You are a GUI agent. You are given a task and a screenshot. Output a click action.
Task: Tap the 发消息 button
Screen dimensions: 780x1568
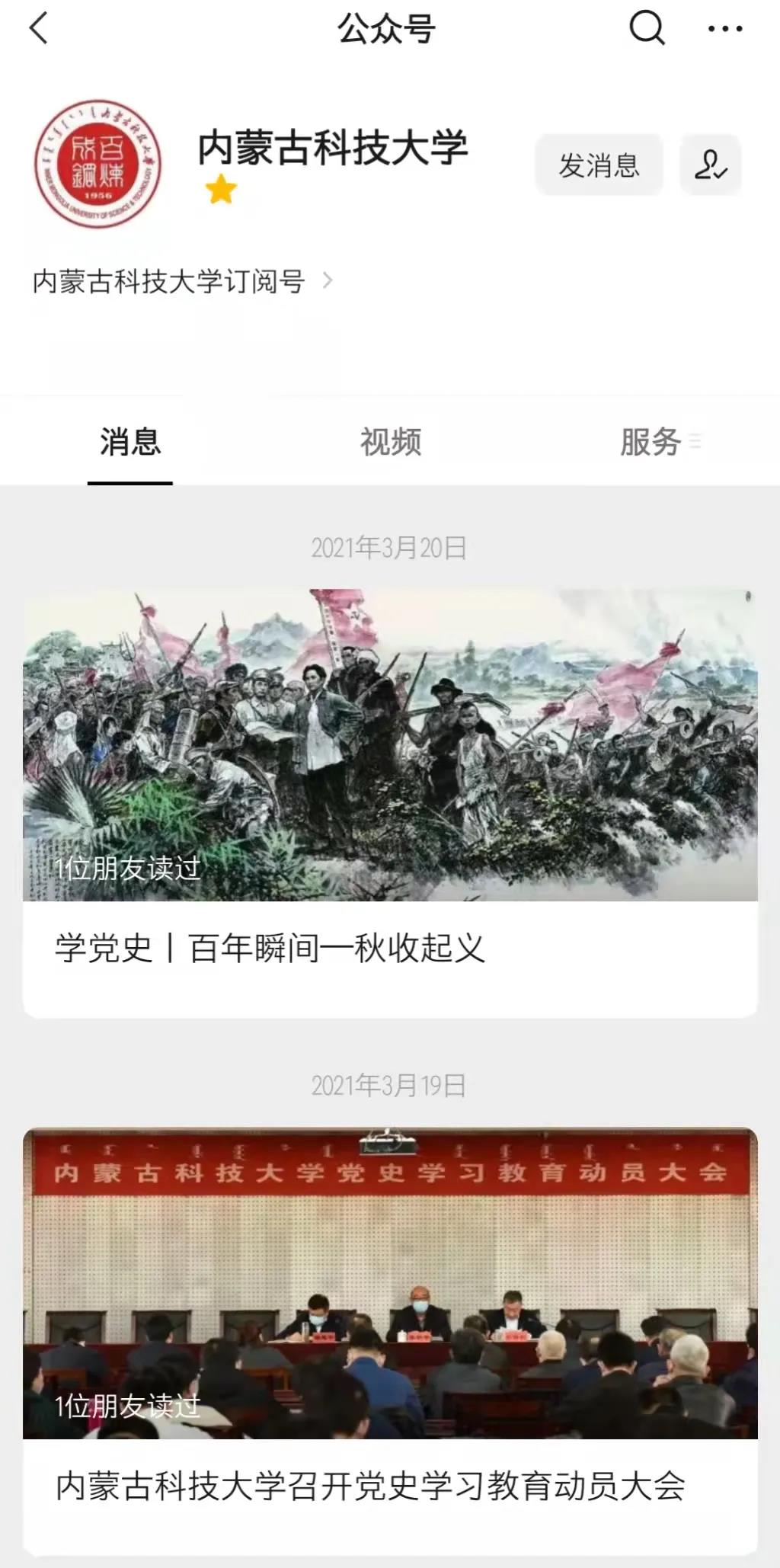pyautogui.click(x=599, y=165)
